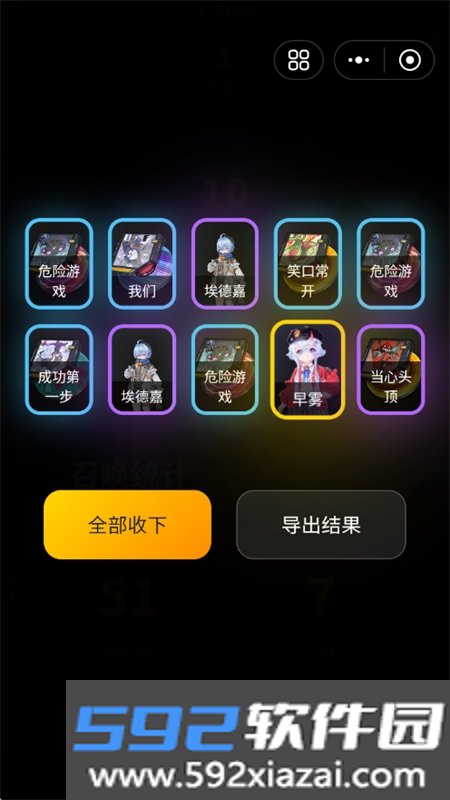View the 笑口常开 card
The width and height of the screenshot is (450, 800).
(x=308, y=263)
